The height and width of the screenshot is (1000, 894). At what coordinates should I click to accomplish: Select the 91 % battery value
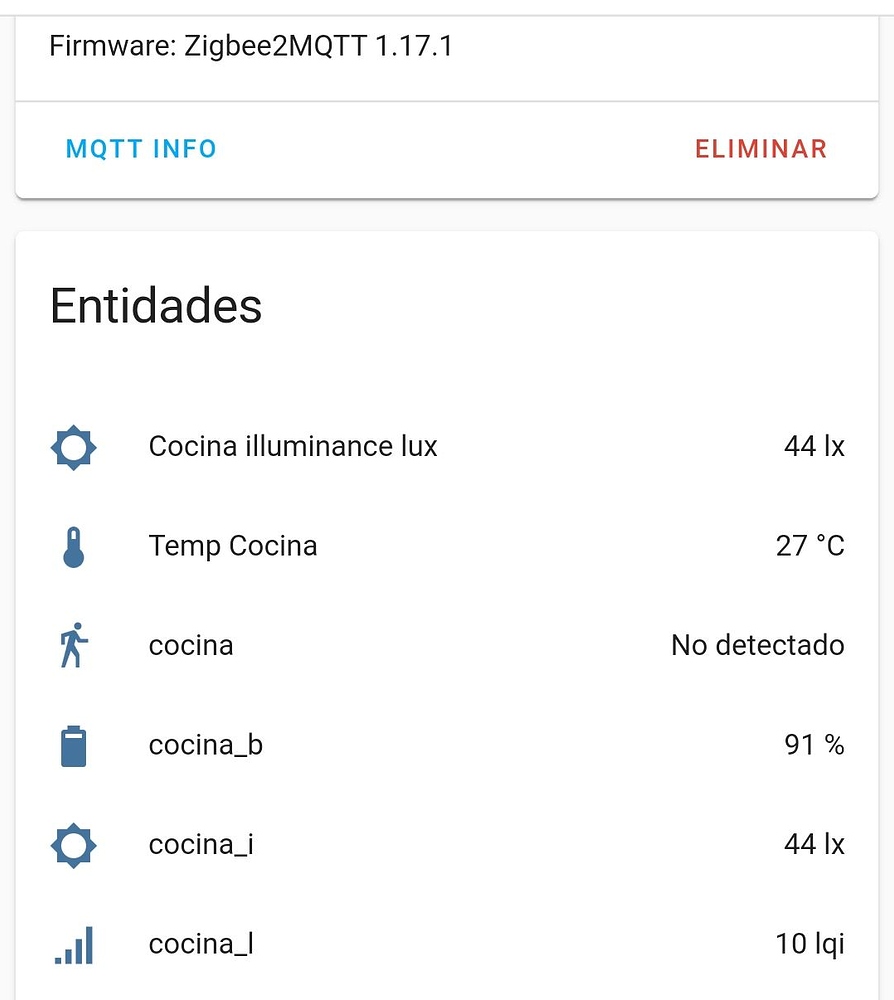click(813, 744)
